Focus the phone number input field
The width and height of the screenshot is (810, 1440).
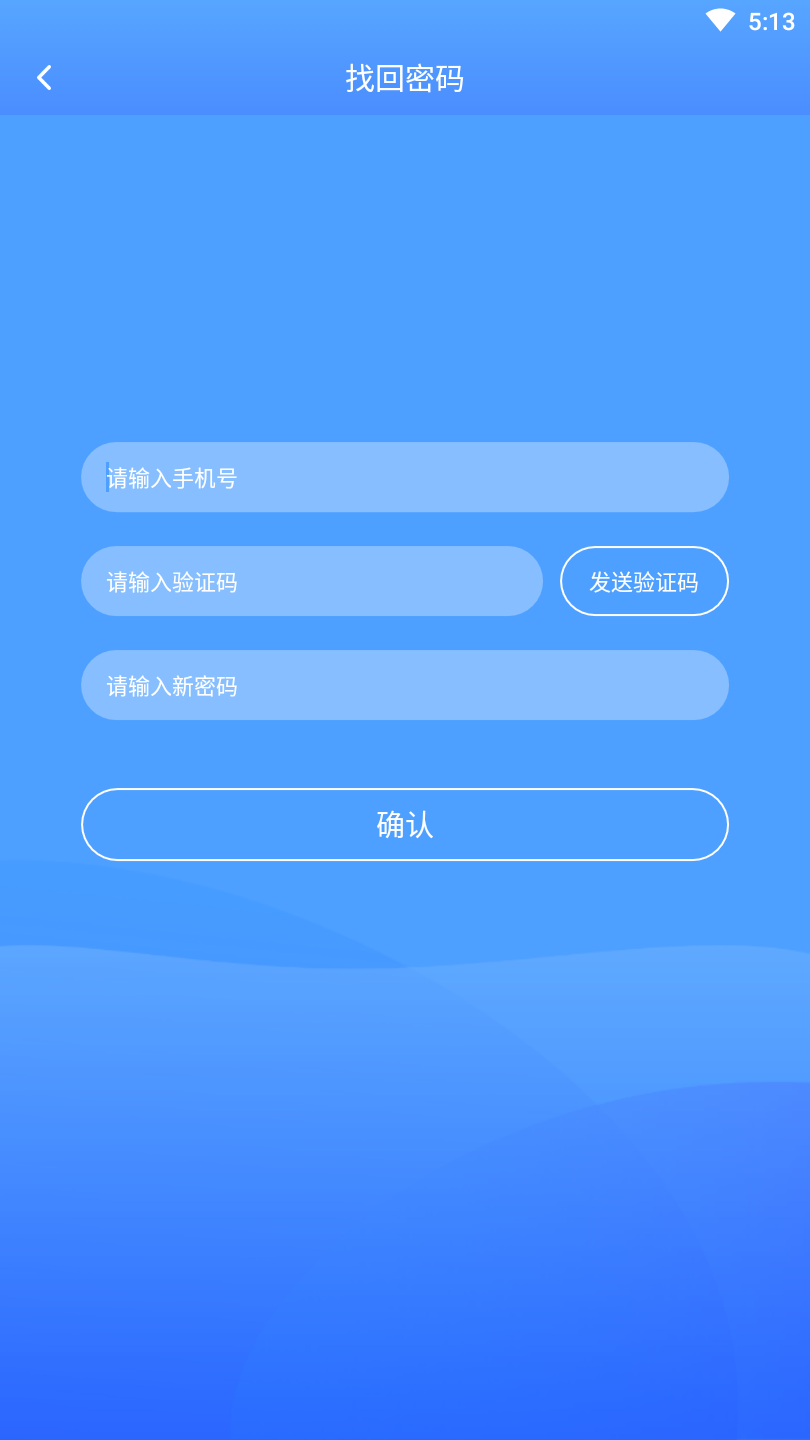(404, 477)
